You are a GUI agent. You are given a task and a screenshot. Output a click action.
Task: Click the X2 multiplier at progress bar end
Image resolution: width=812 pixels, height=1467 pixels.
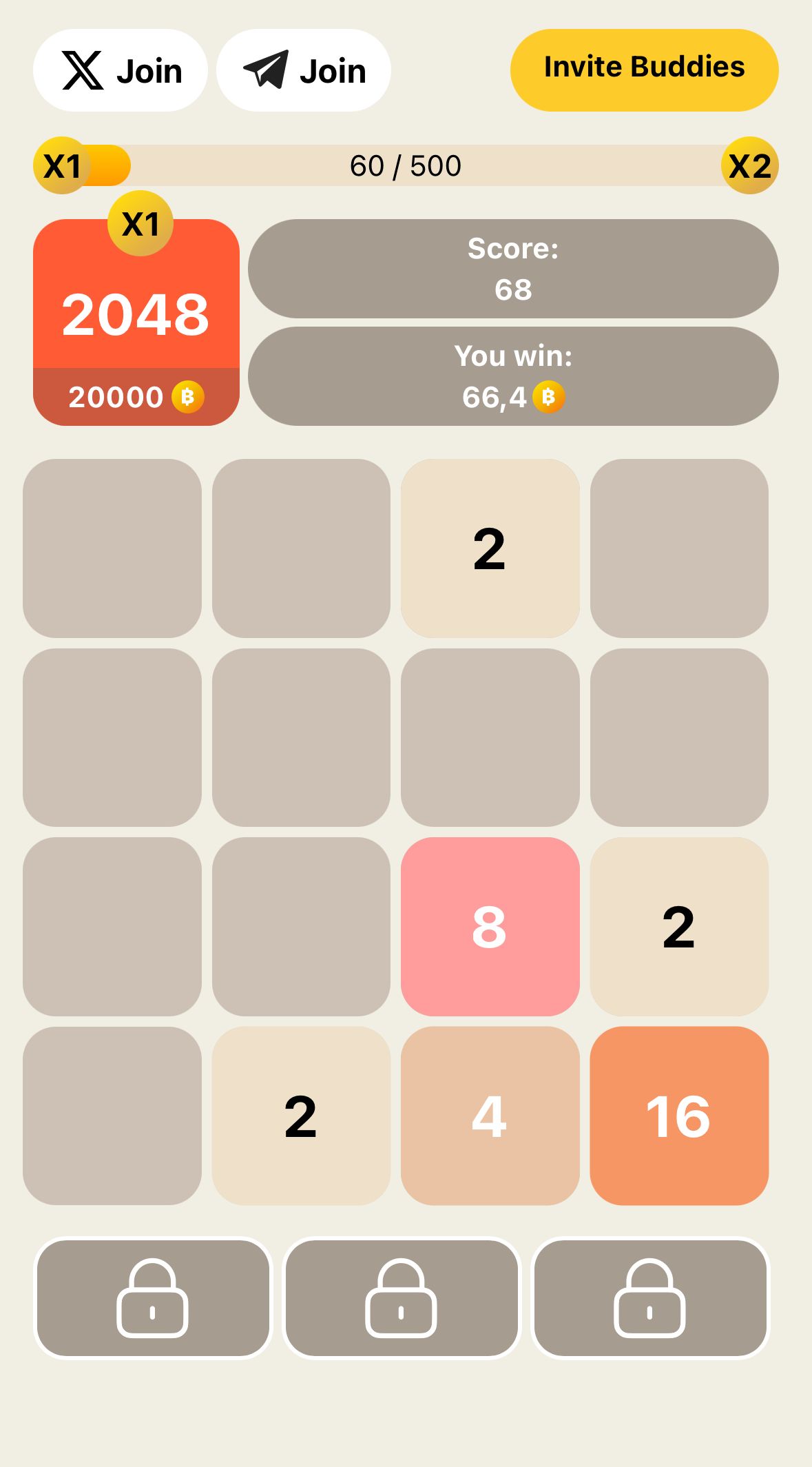tap(750, 165)
